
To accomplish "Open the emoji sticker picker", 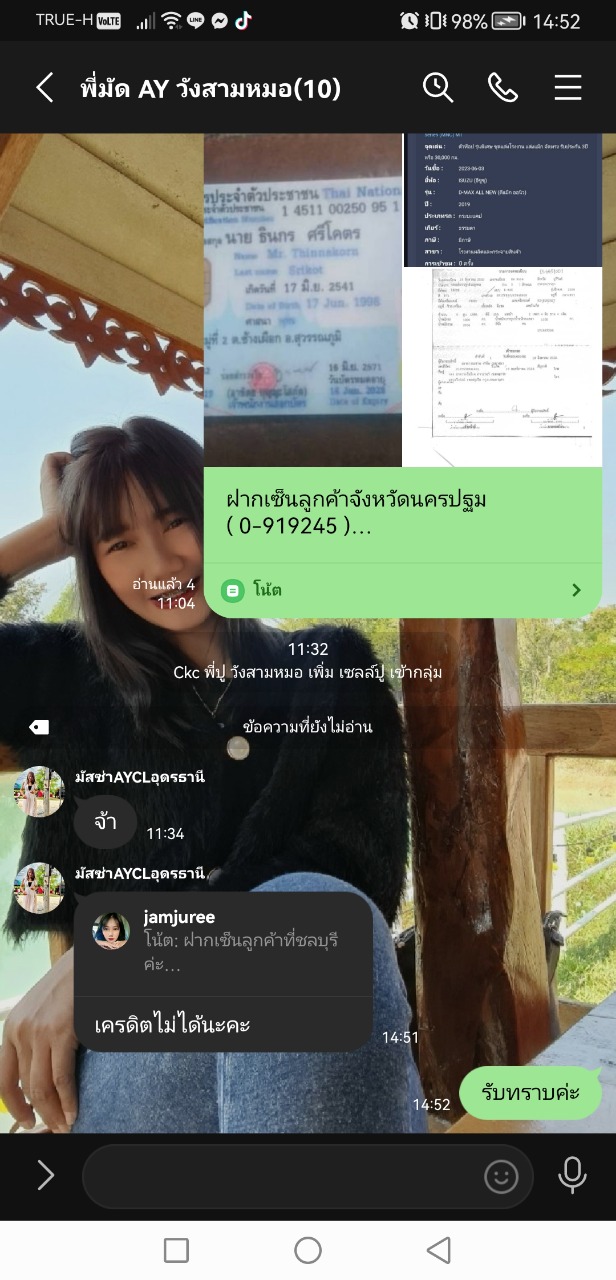I will pos(501,1176).
